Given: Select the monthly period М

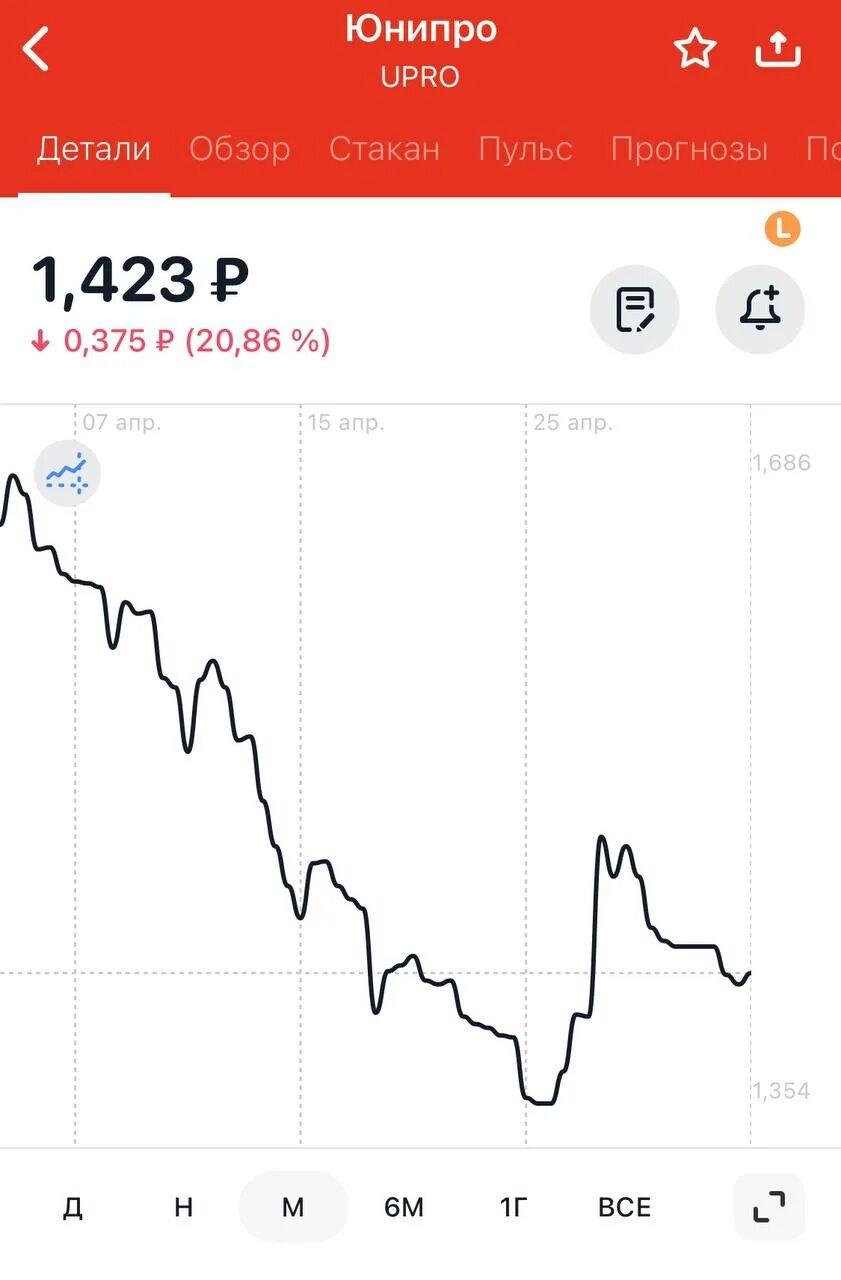Looking at the screenshot, I should tap(292, 1207).
